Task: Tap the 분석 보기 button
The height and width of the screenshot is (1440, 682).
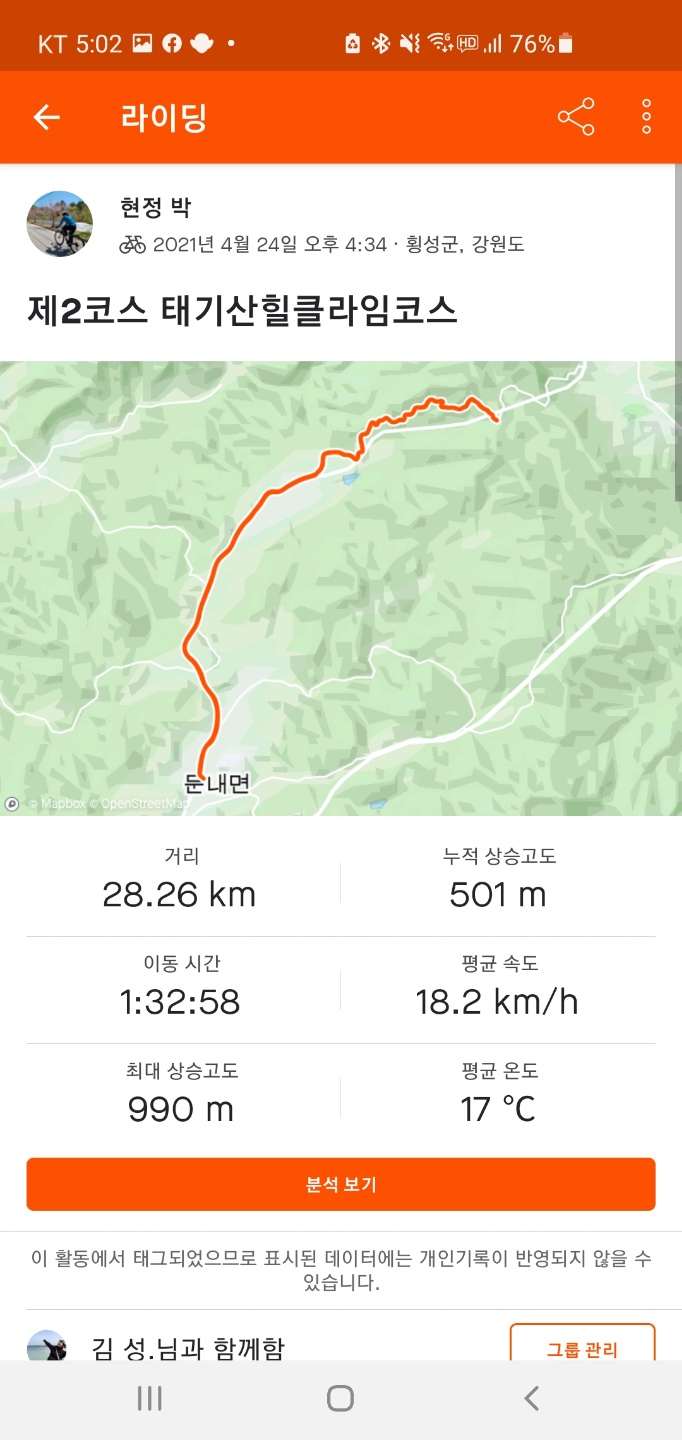Action: (x=341, y=1185)
